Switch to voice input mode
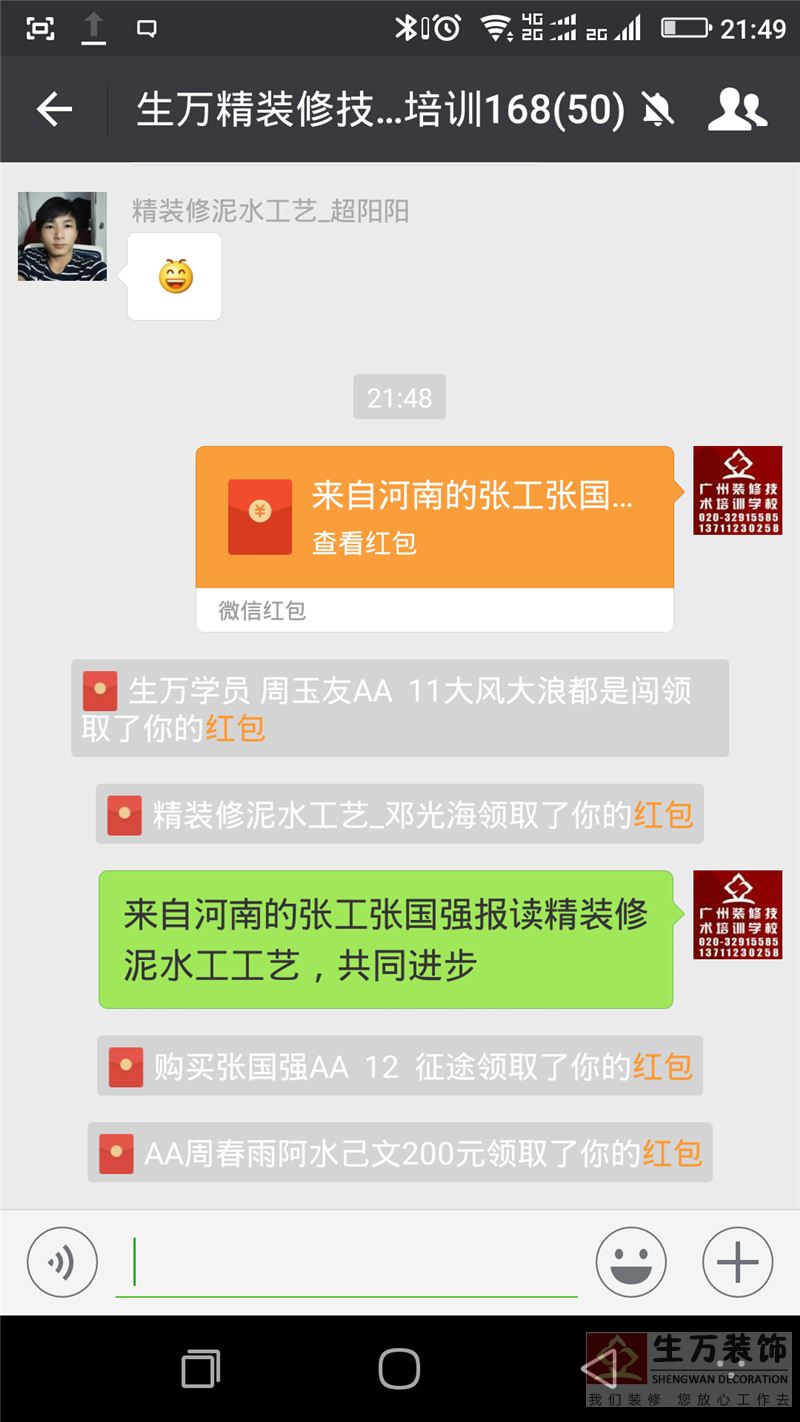The image size is (800, 1422). 62,1262
